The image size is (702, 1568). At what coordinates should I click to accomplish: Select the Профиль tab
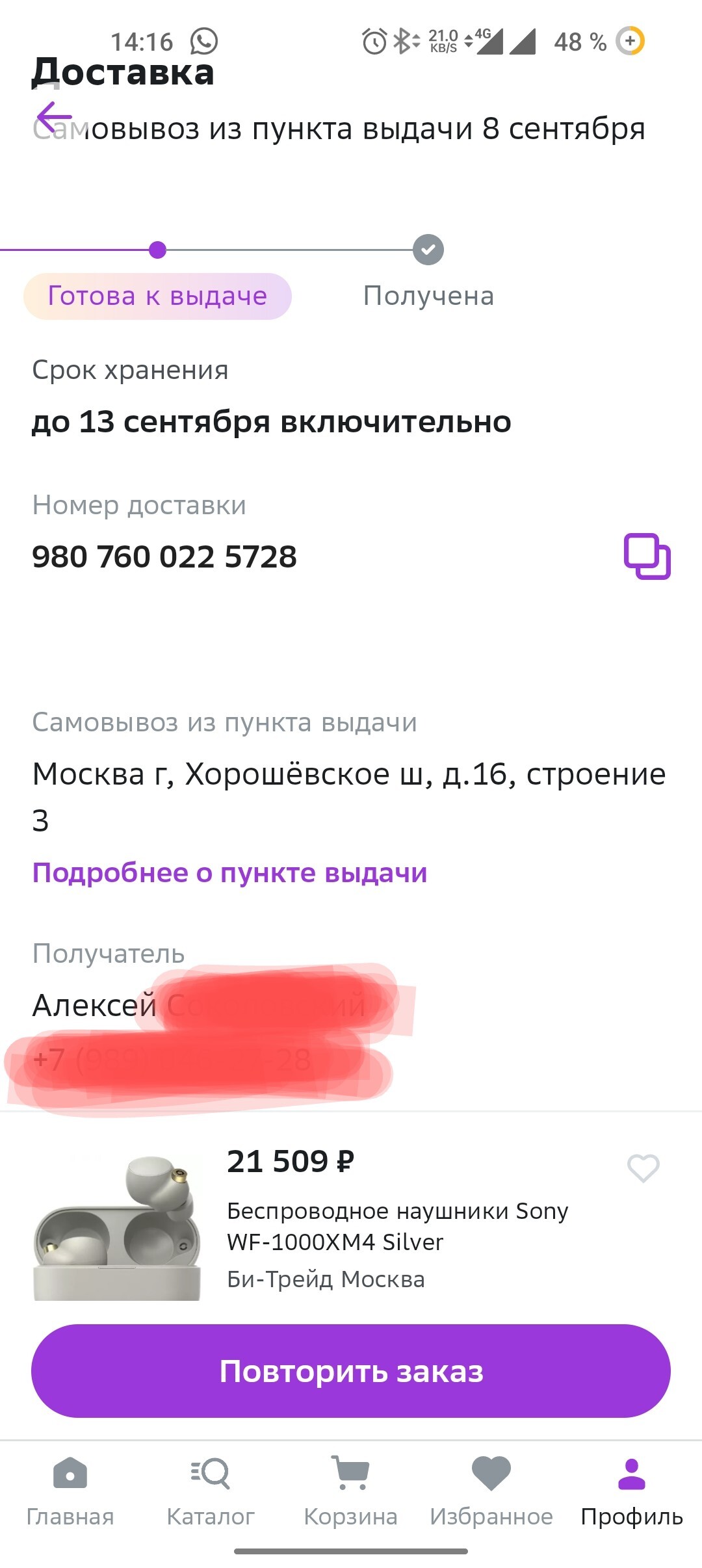(632, 1491)
